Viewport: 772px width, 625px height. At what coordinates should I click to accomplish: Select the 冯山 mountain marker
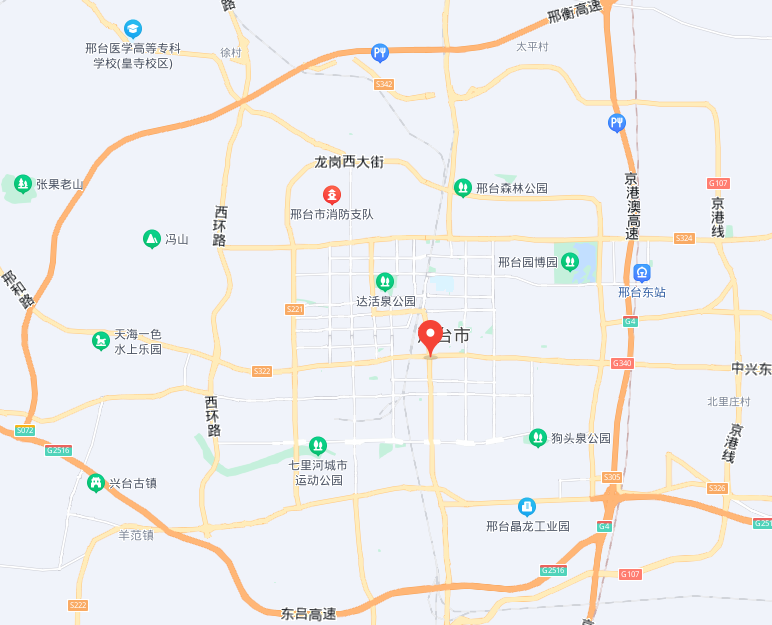151,239
